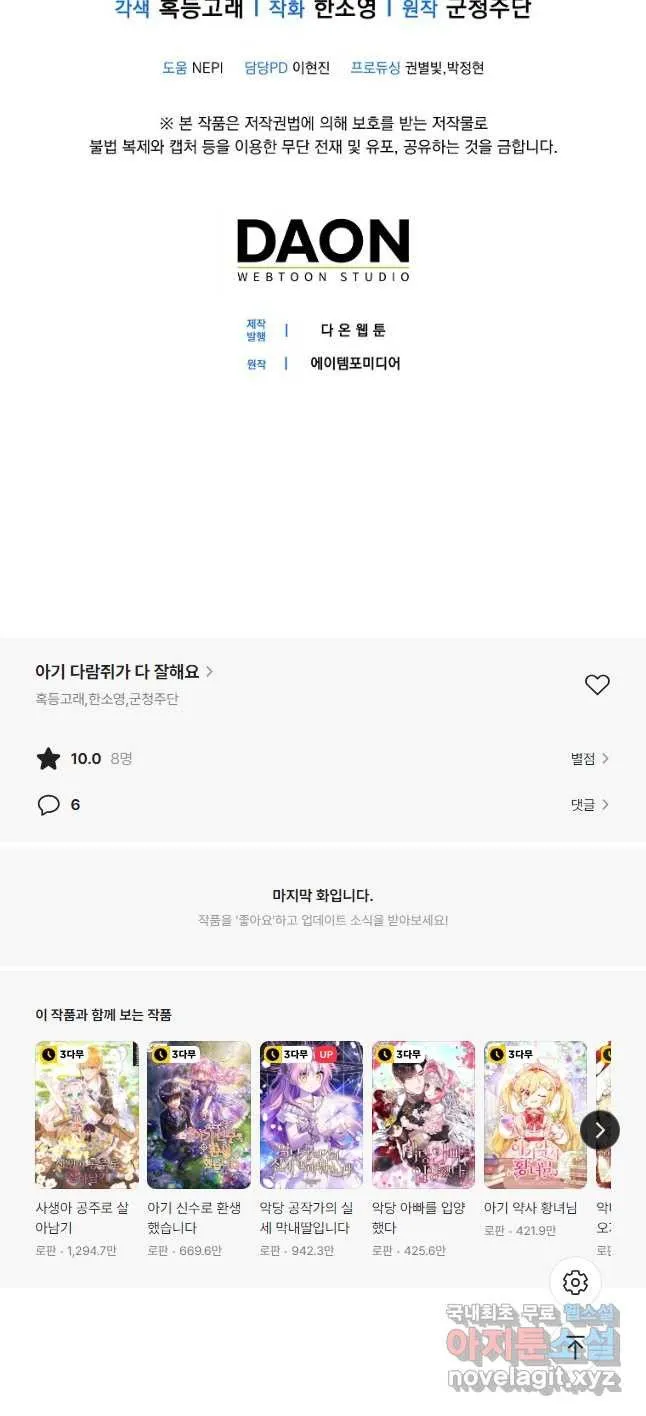Open the 별점 rating page
The width and height of the screenshot is (646, 1416).
[589, 759]
